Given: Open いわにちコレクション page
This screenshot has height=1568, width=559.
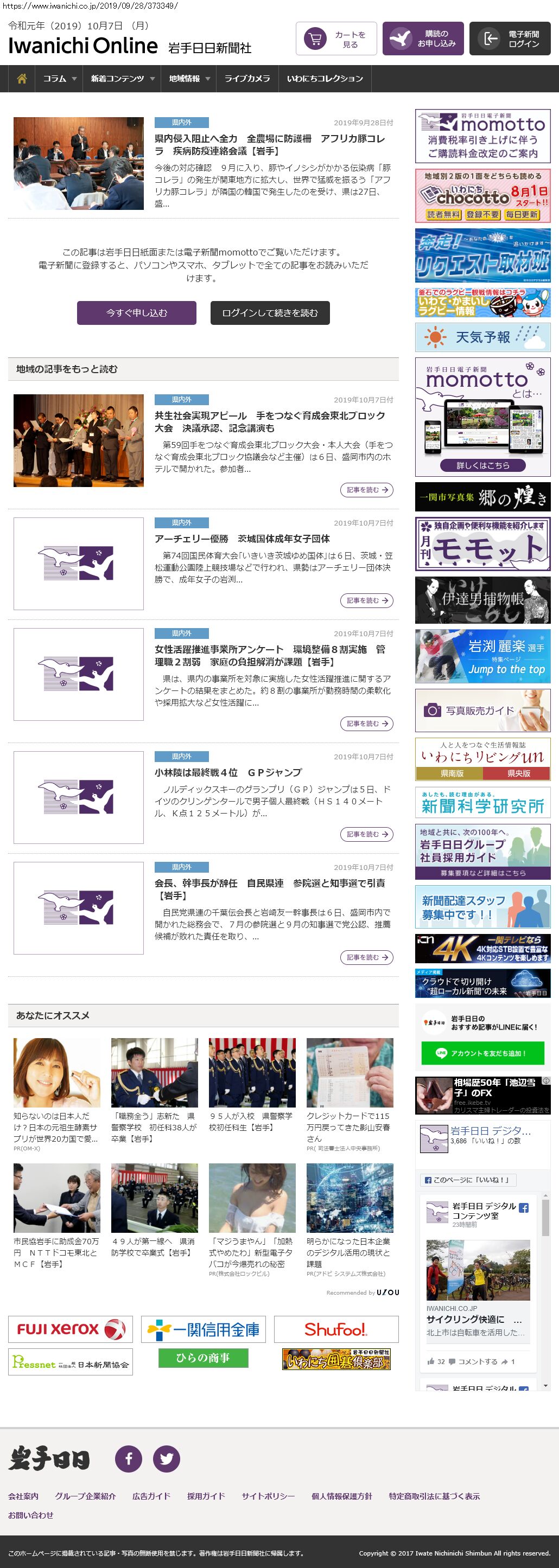Looking at the screenshot, I should pos(325,79).
